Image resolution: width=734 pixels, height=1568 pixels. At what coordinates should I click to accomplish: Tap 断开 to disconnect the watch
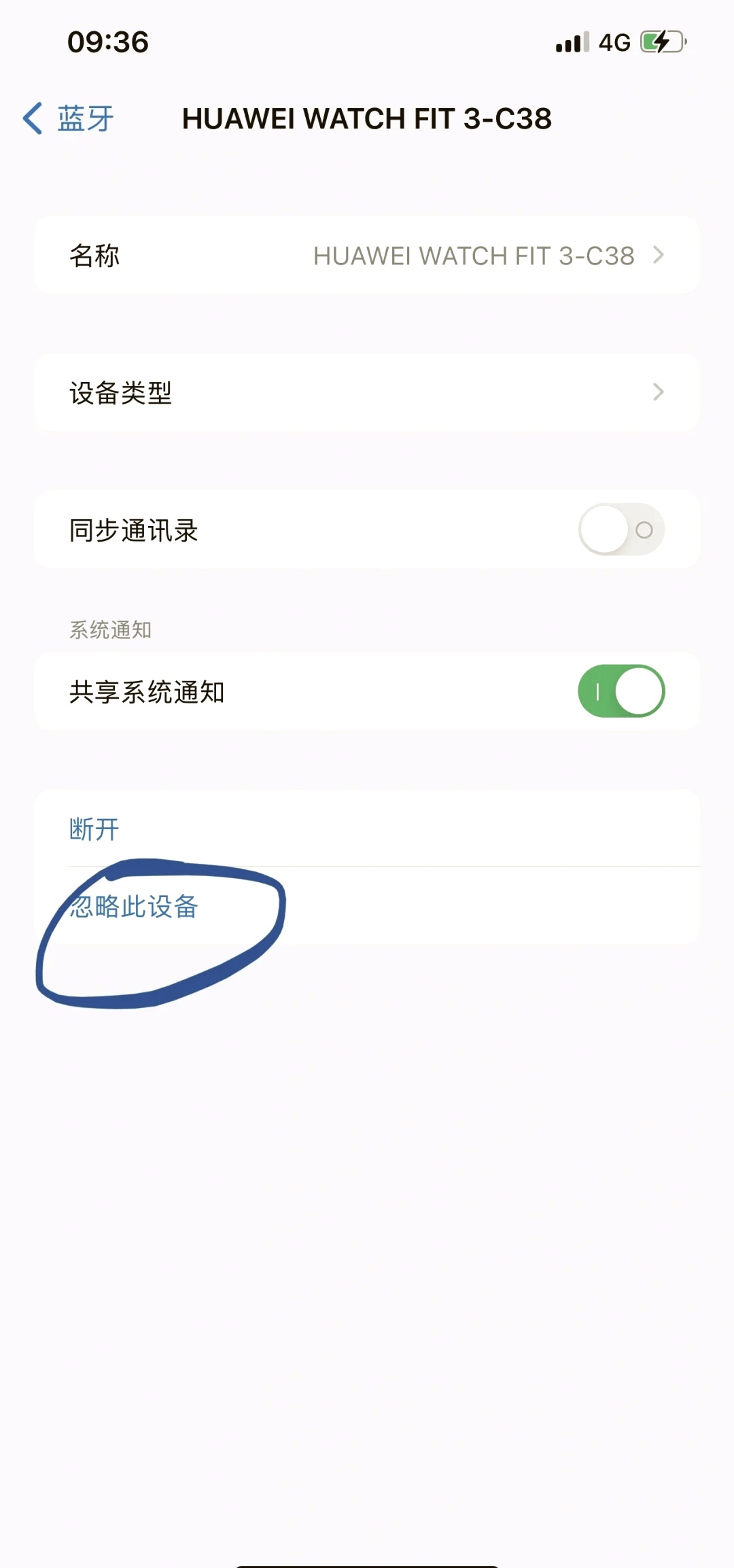click(95, 829)
